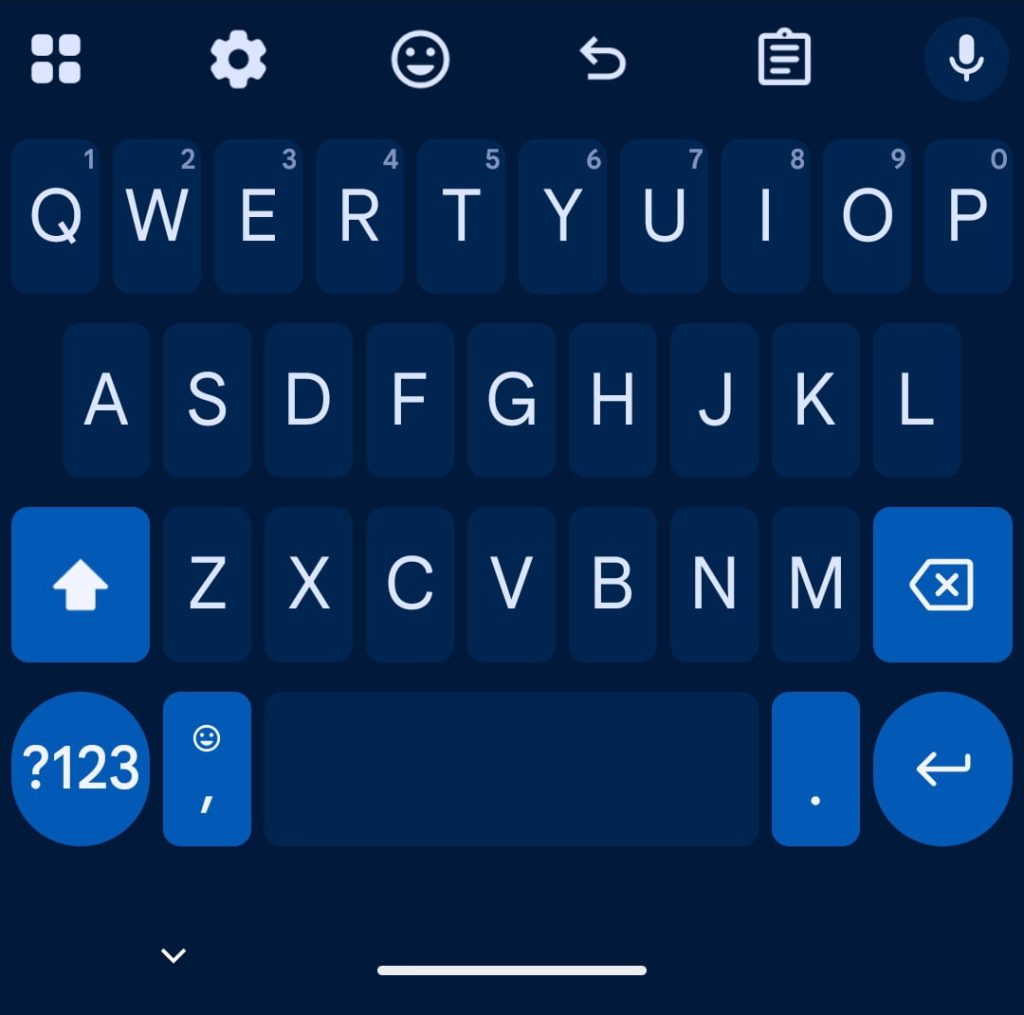1024x1015 pixels.
Task: Tap the letter A key
Action: (x=106, y=400)
